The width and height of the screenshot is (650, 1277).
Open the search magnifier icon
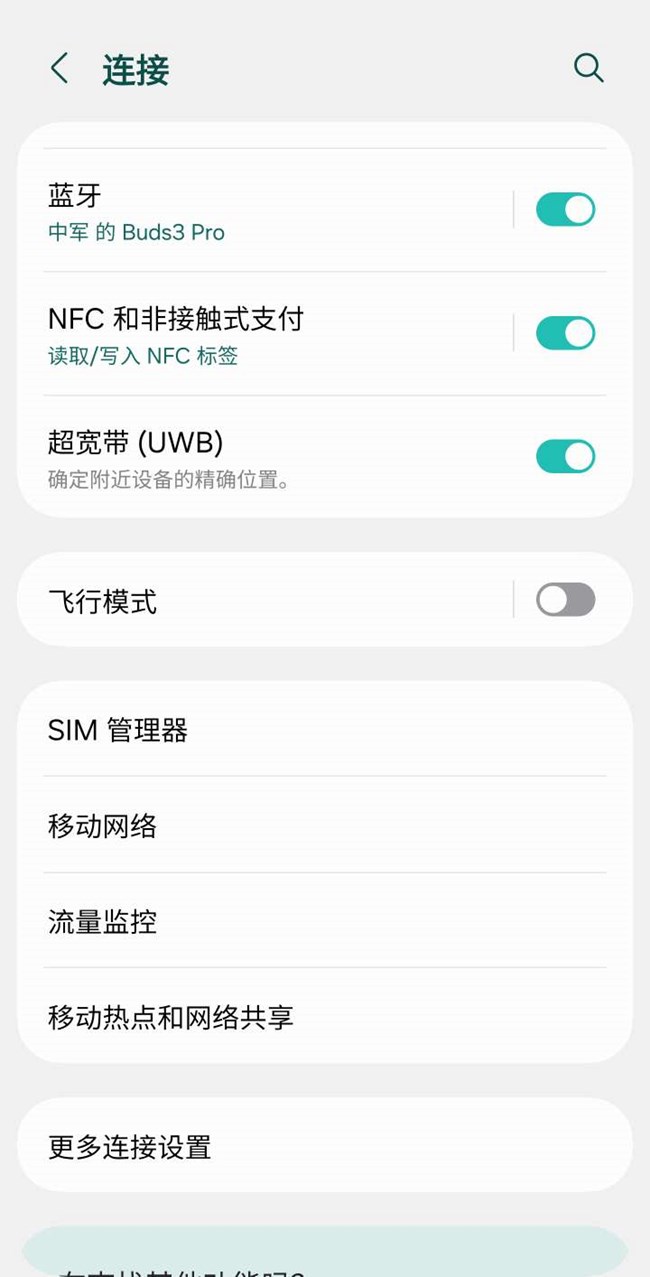point(588,68)
